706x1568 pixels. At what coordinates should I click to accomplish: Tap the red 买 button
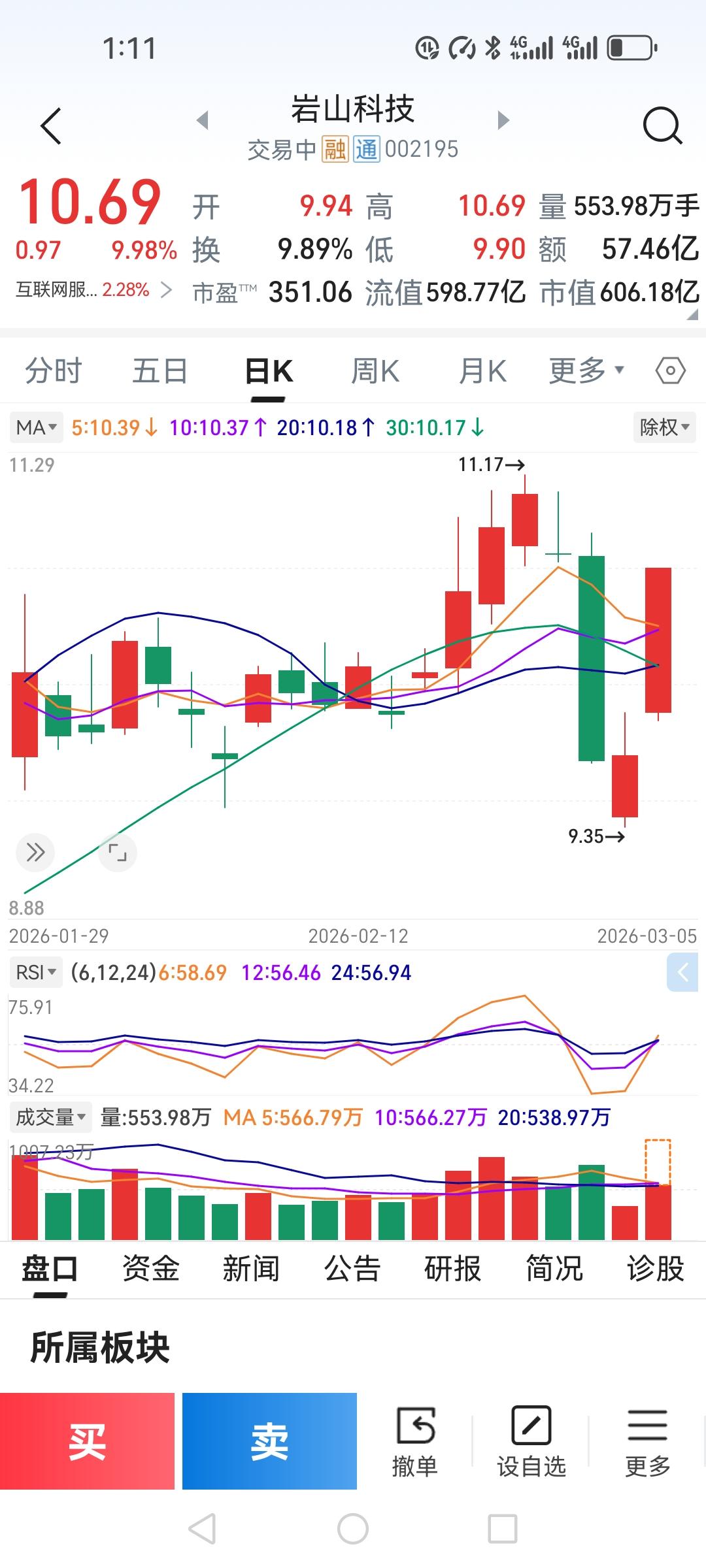pyautogui.click(x=88, y=1441)
